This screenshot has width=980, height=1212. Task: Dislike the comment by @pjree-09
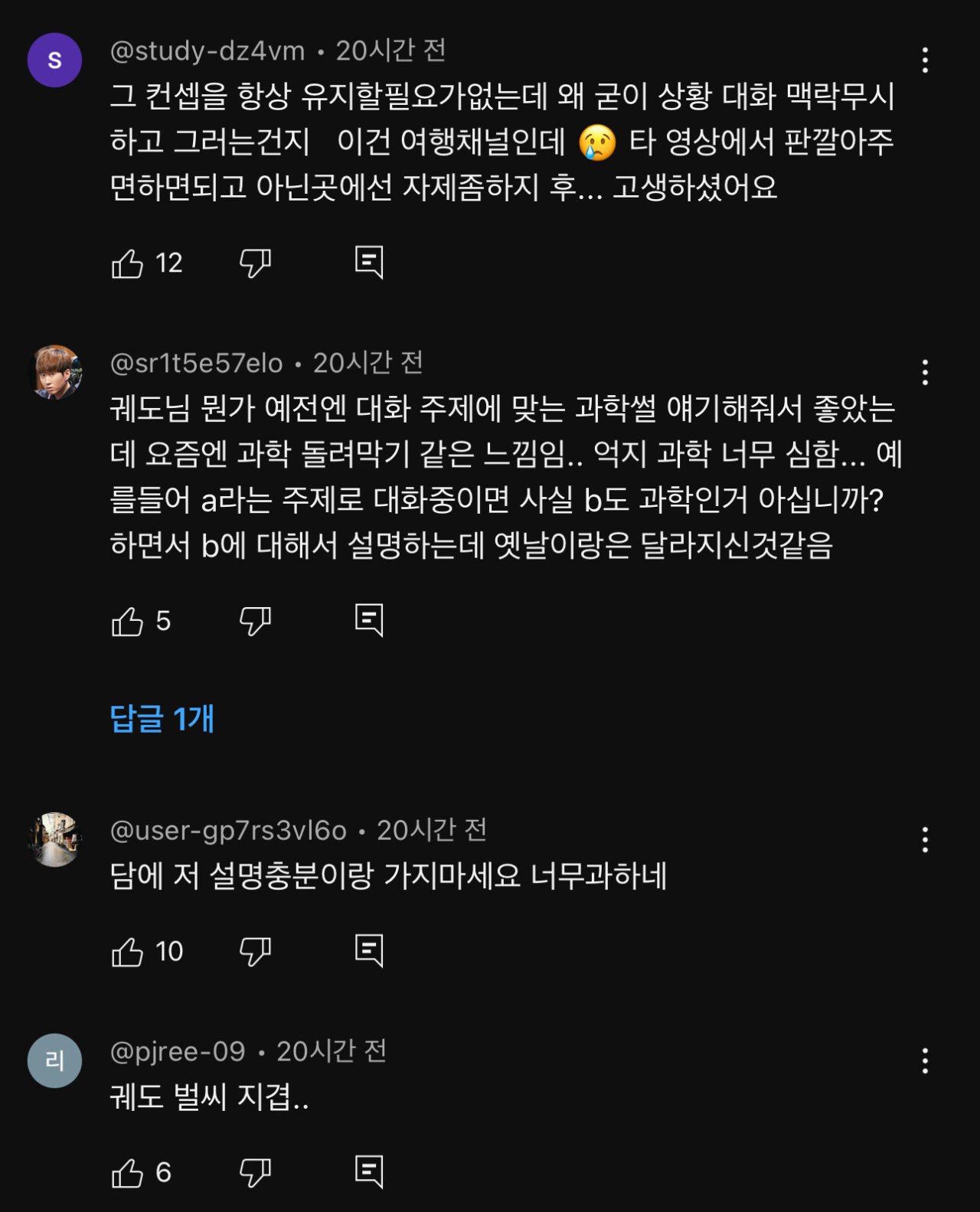click(x=255, y=1173)
